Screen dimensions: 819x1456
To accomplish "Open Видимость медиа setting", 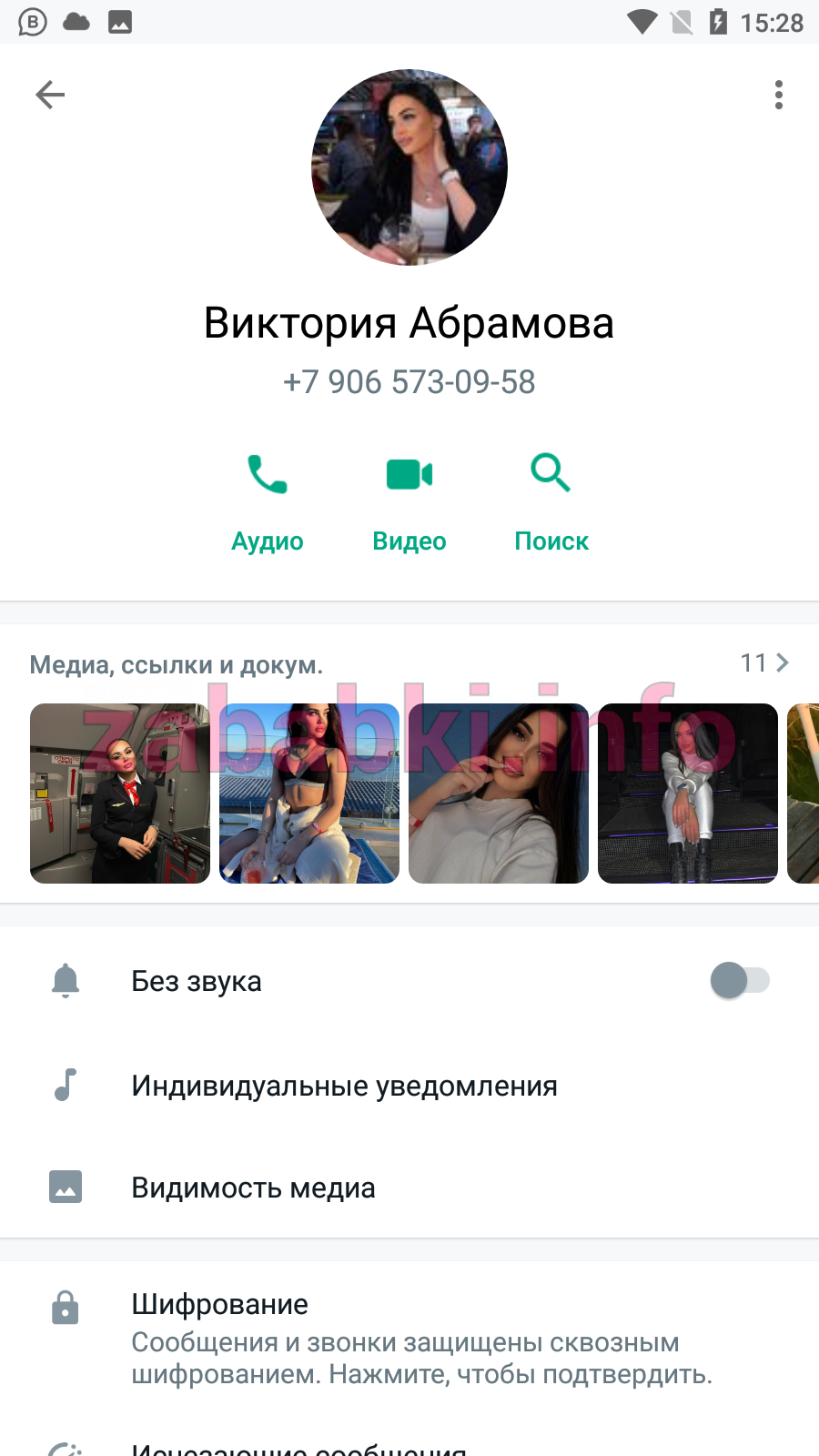I will click(x=409, y=1188).
